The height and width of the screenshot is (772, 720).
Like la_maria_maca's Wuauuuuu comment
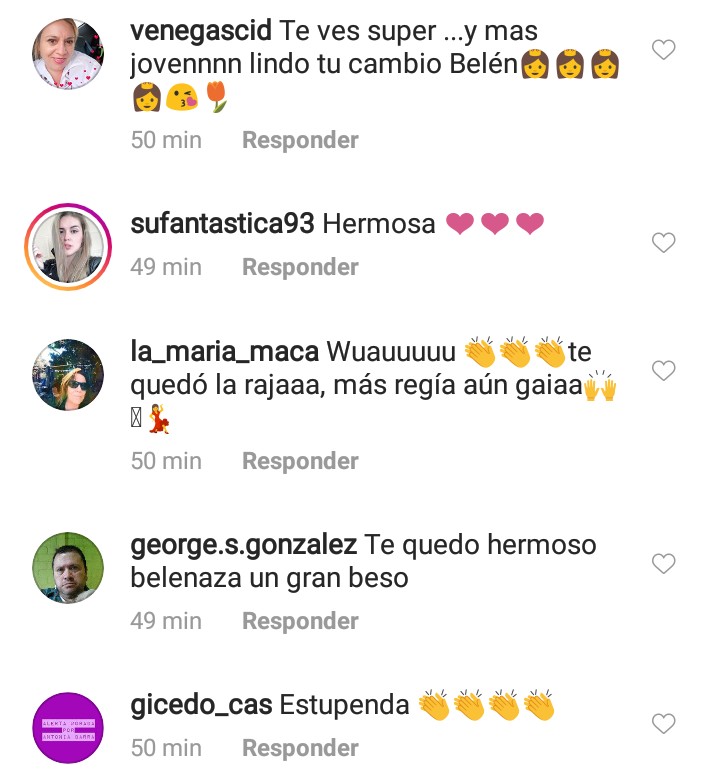(663, 371)
